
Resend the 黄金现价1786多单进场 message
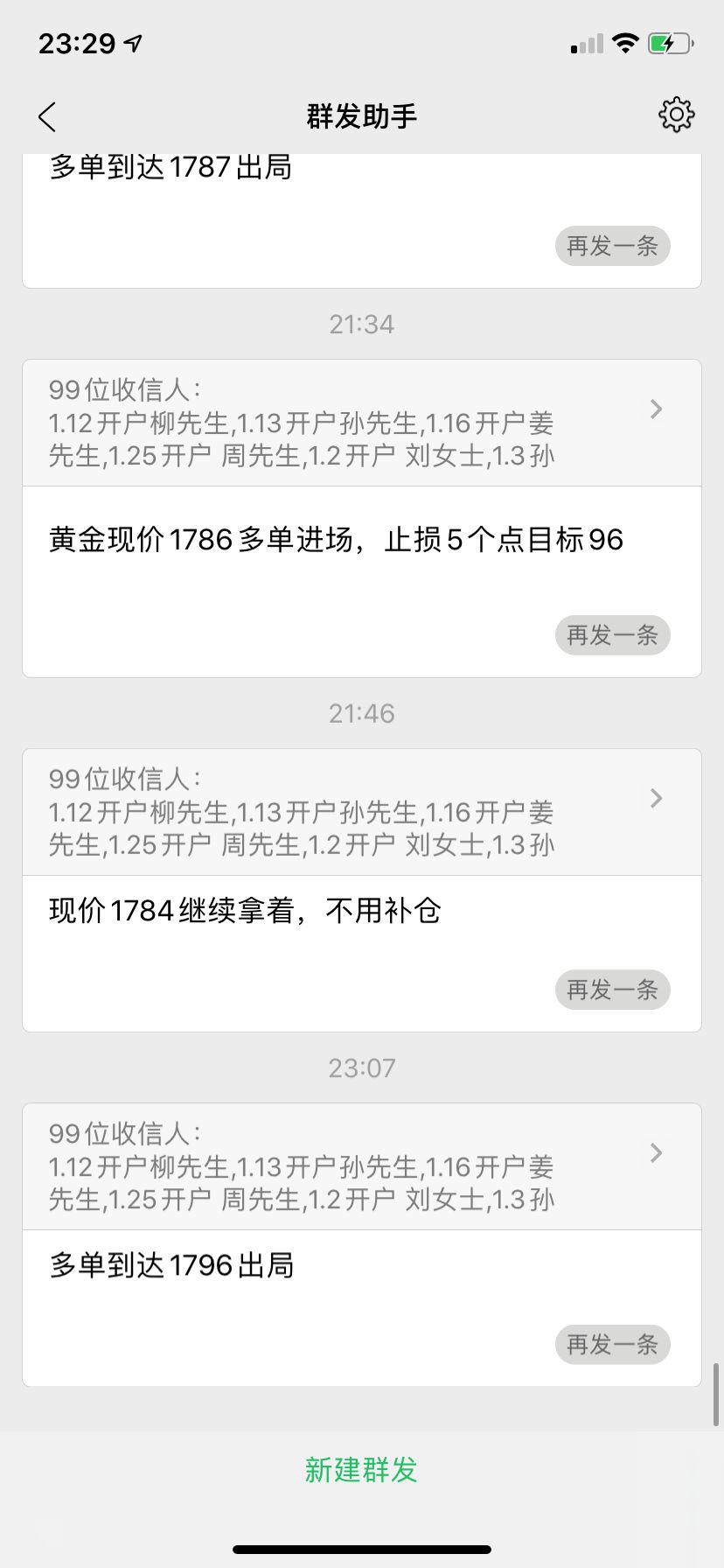pos(612,635)
